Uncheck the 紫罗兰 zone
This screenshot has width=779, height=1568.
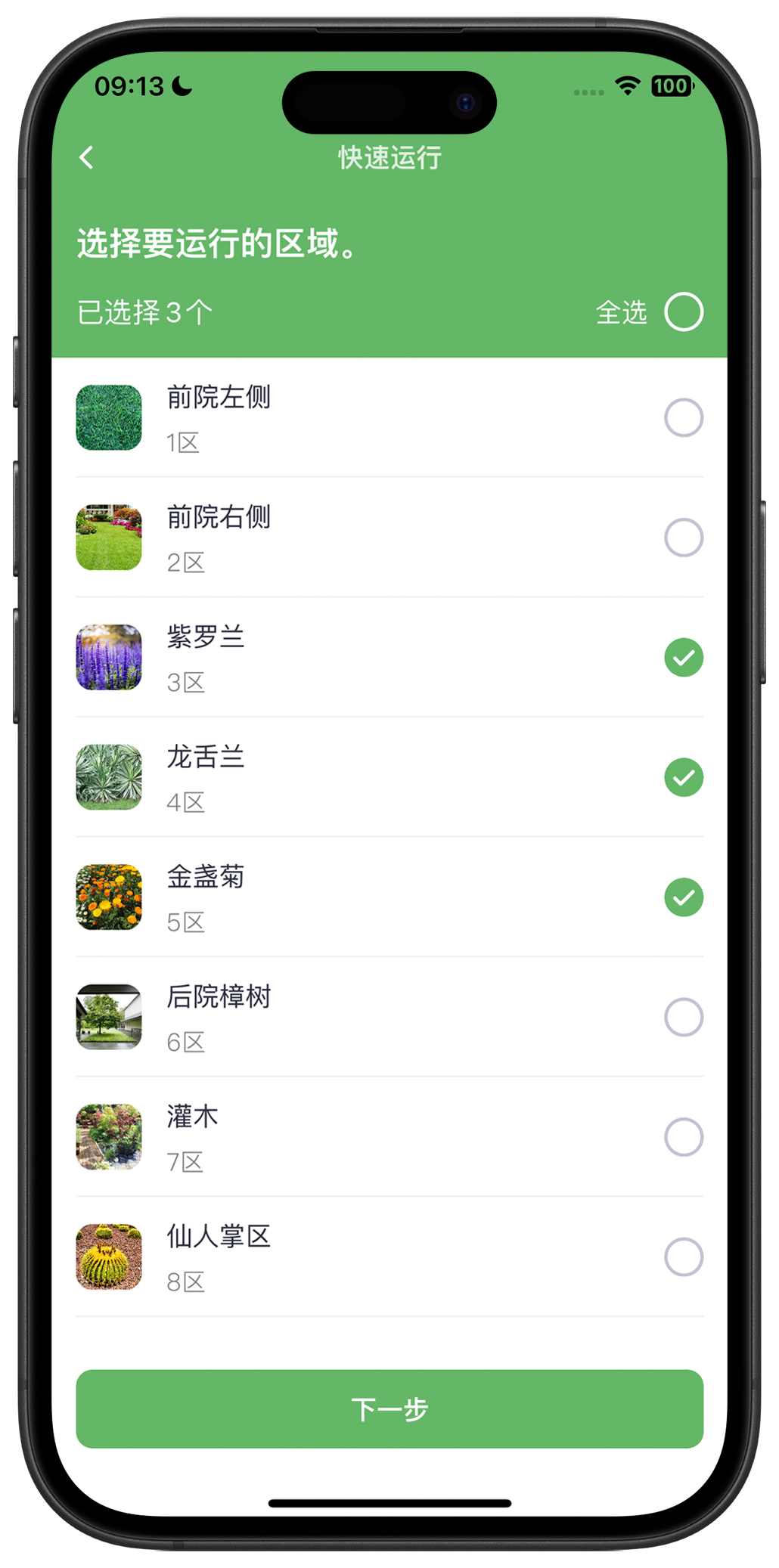684,657
